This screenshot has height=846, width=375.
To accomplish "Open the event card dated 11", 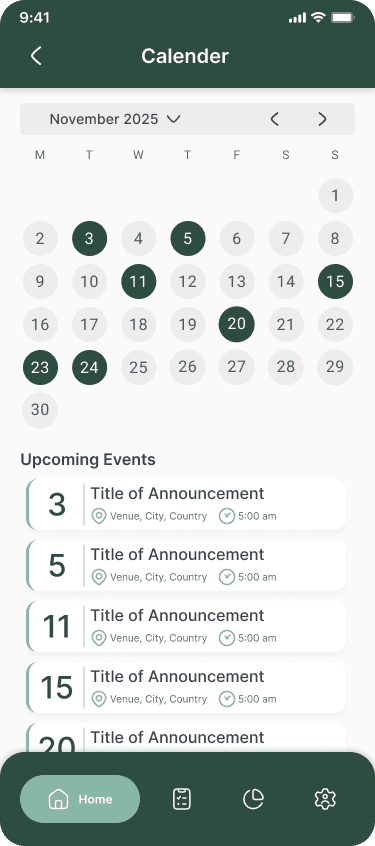I will [x=186, y=626].
